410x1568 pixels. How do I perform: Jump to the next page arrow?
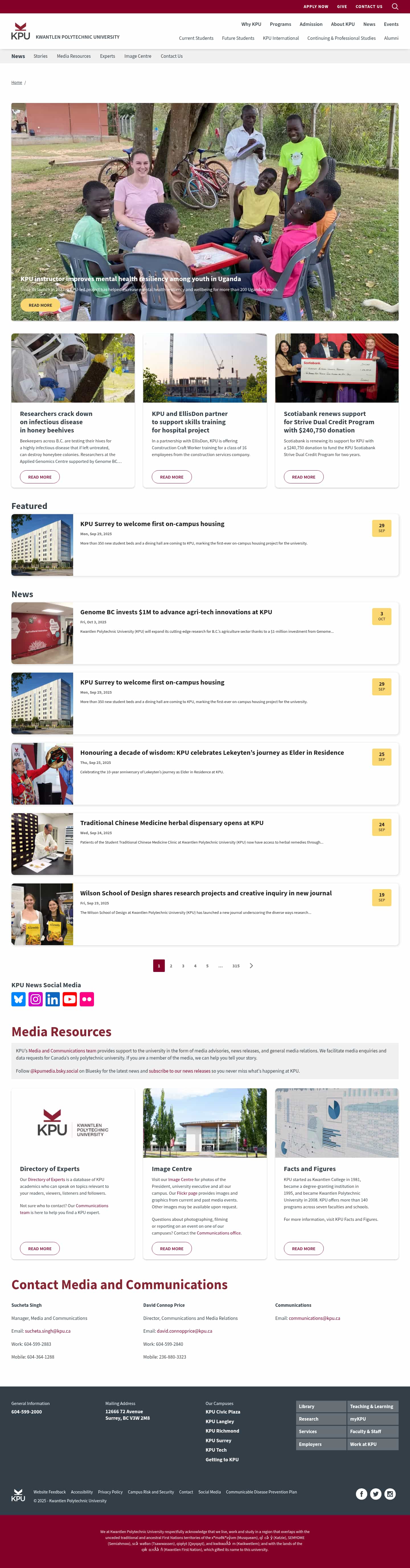coord(251,965)
